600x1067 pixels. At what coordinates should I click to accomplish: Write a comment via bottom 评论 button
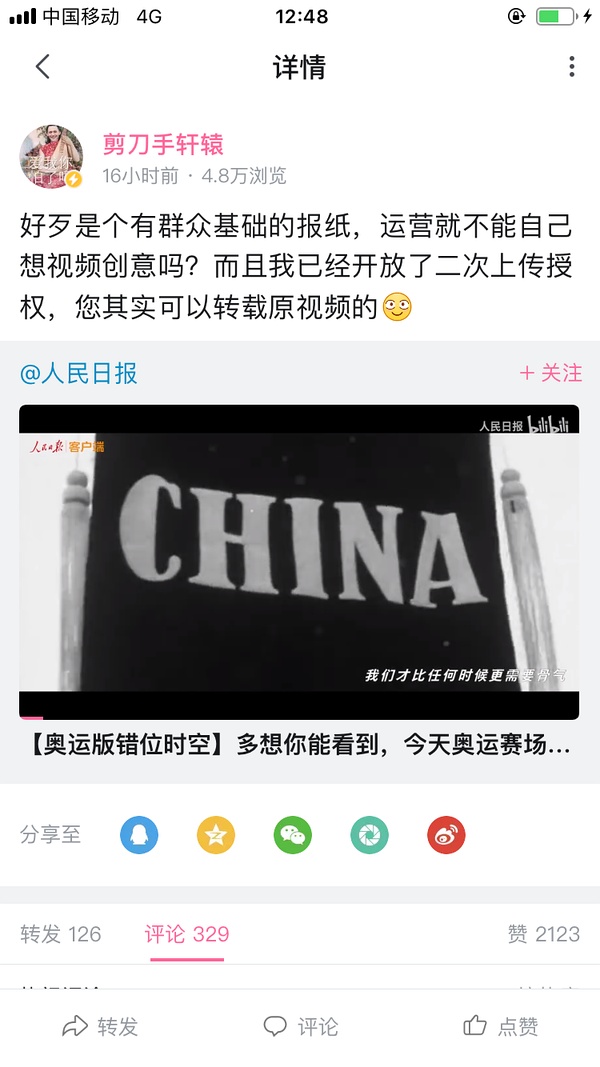pos(300,1026)
